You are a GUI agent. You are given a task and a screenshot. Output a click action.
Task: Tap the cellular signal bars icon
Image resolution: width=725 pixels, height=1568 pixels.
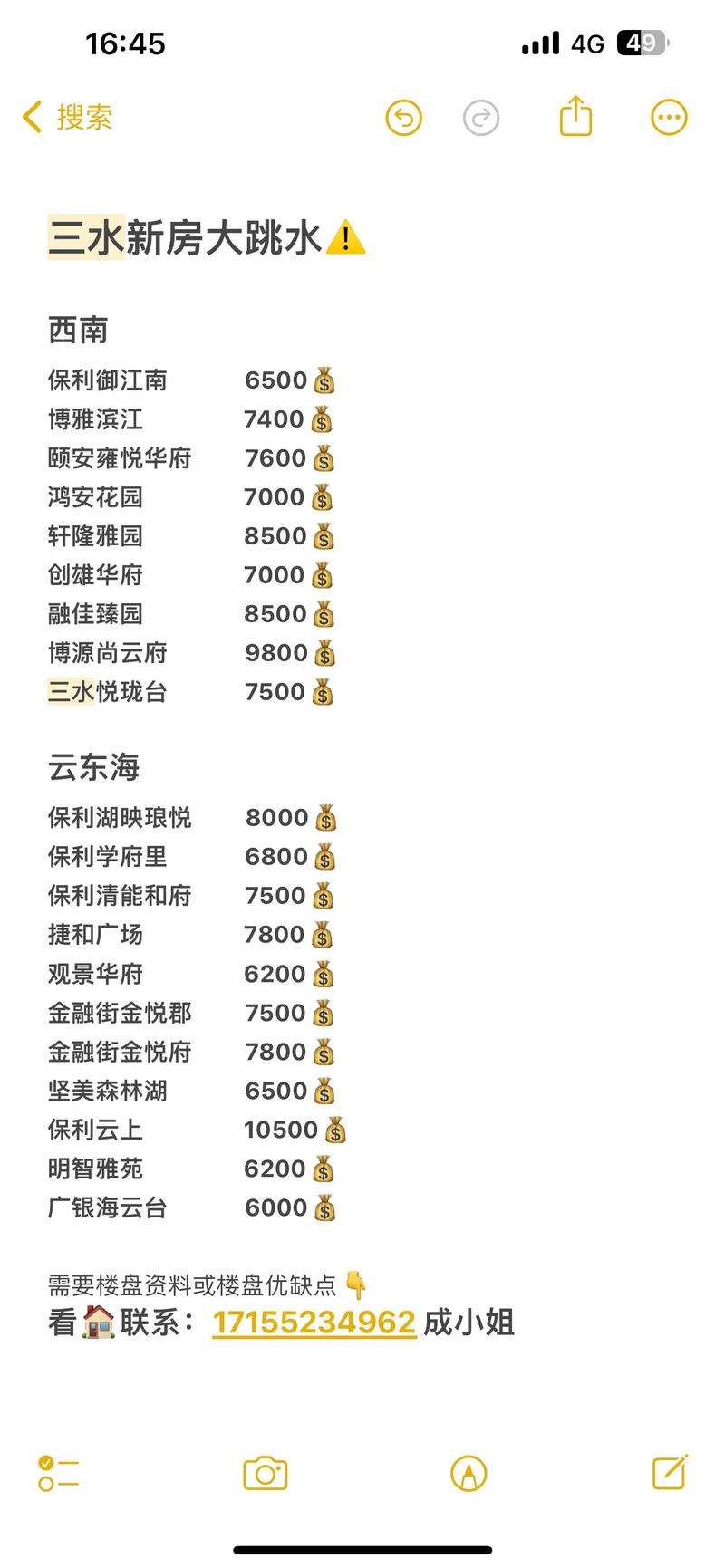click(x=538, y=42)
